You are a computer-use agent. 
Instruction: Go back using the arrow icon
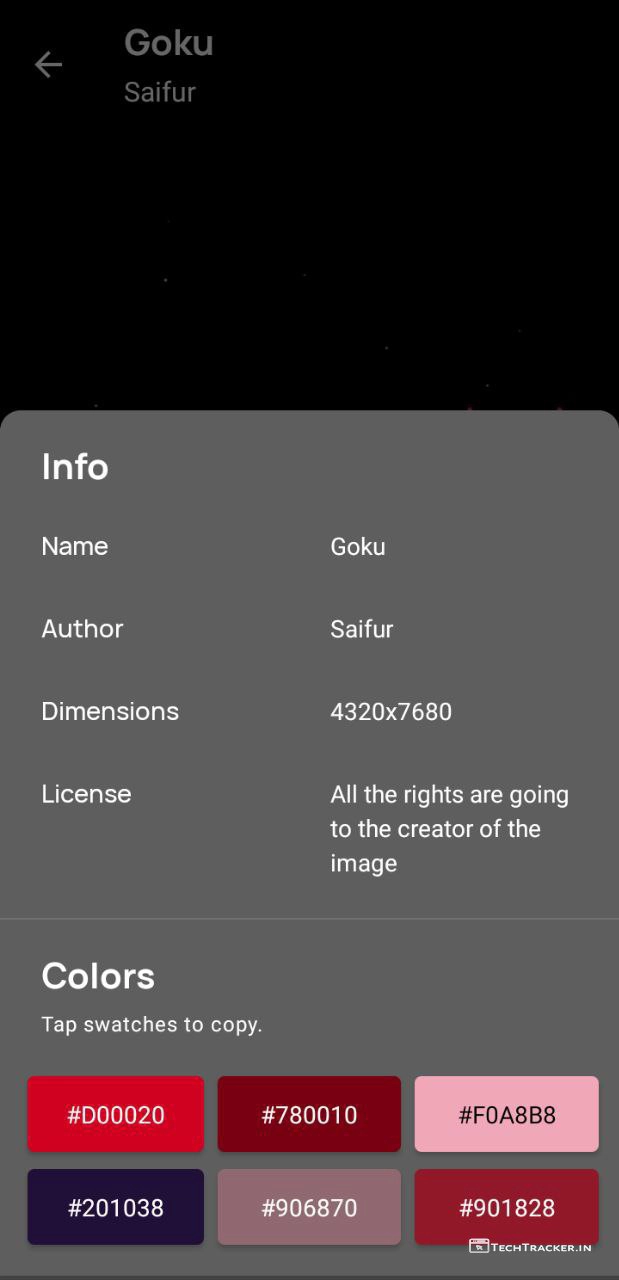[x=48, y=65]
